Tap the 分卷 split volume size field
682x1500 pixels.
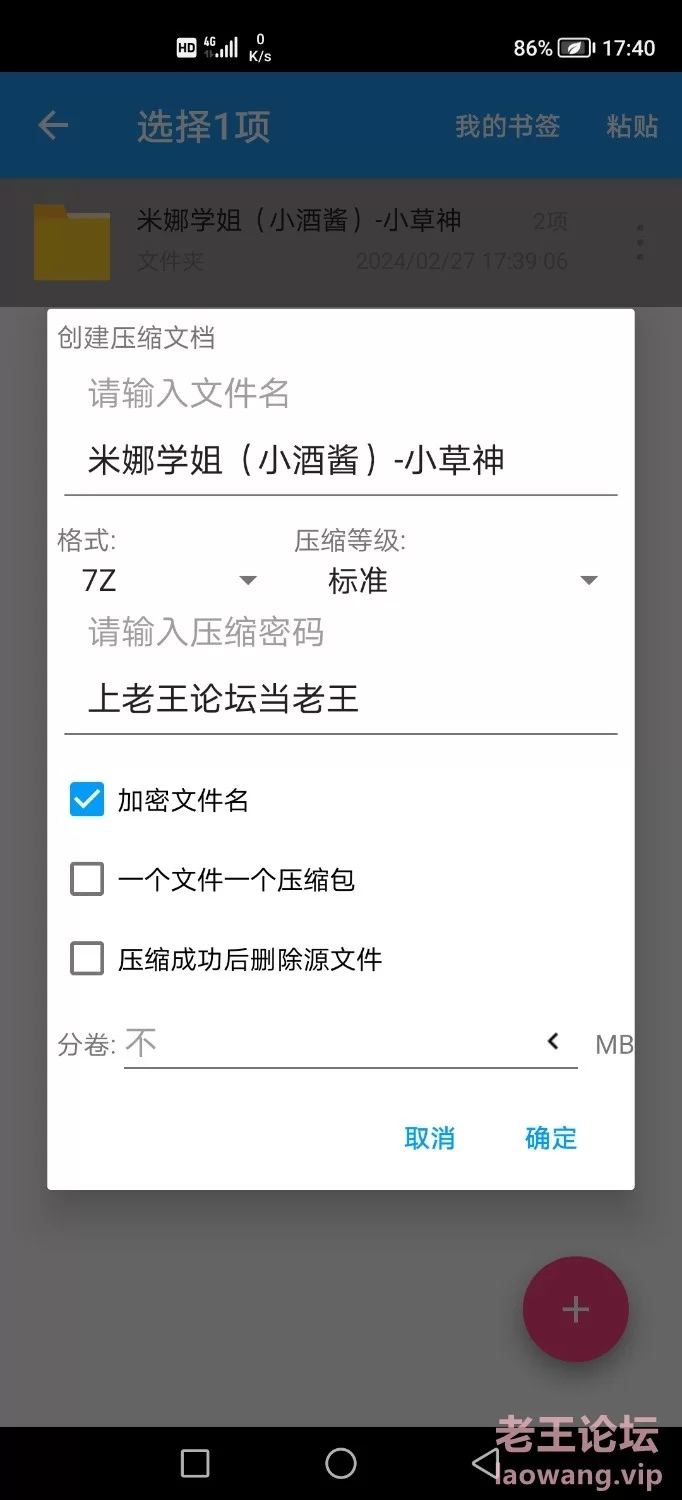point(330,1045)
